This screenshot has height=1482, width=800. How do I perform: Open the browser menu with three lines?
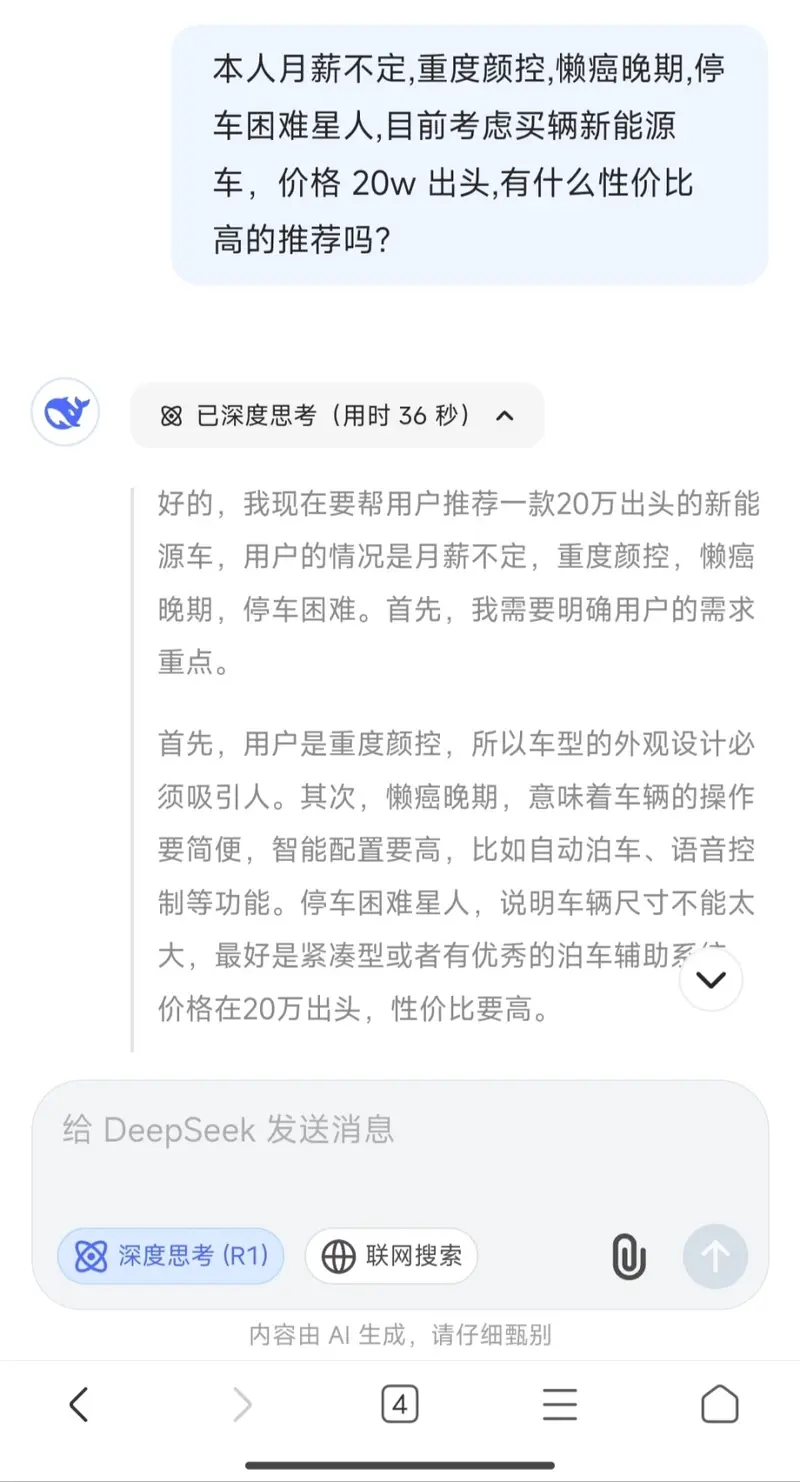[560, 1405]
